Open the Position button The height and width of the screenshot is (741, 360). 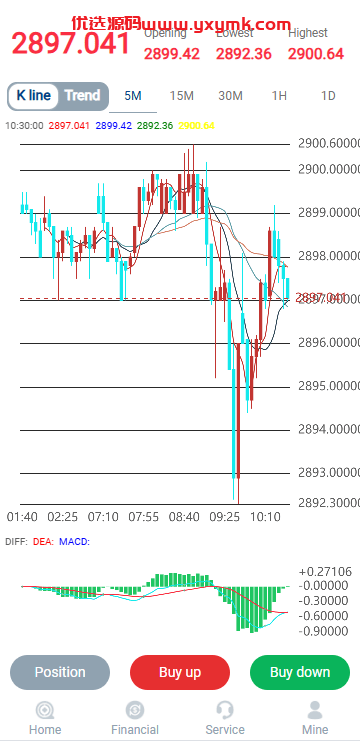[x=60, y=672]
